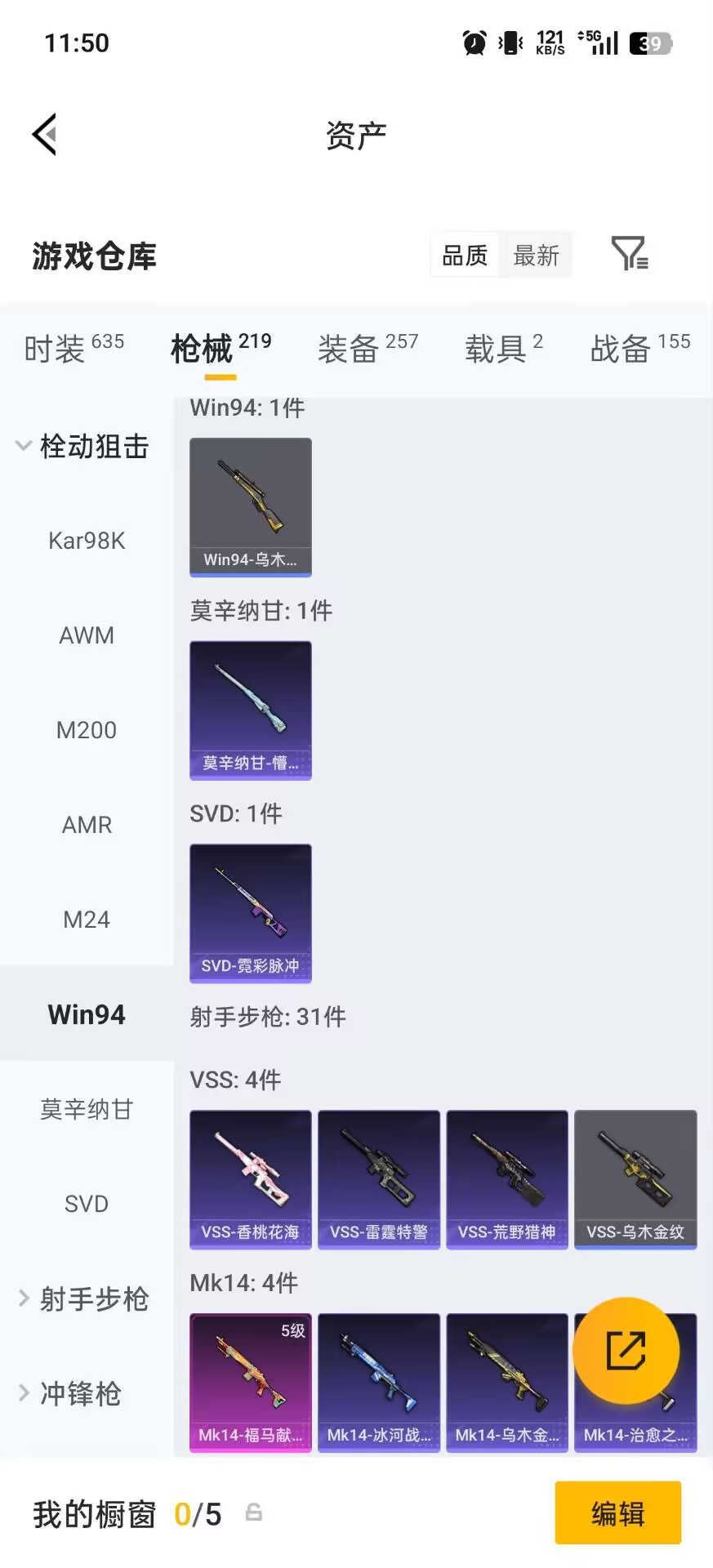Select Win94 in the sidebar

(x=87, y=1014)
